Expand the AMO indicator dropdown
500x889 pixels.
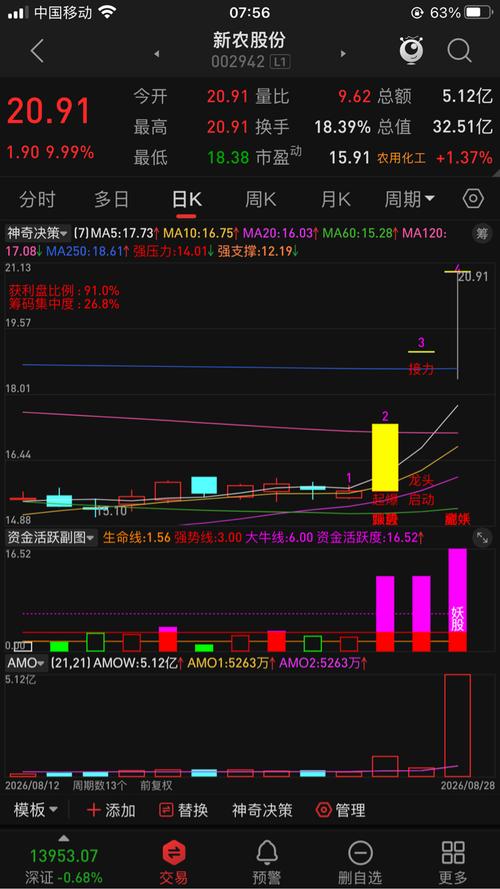point(26,662)
